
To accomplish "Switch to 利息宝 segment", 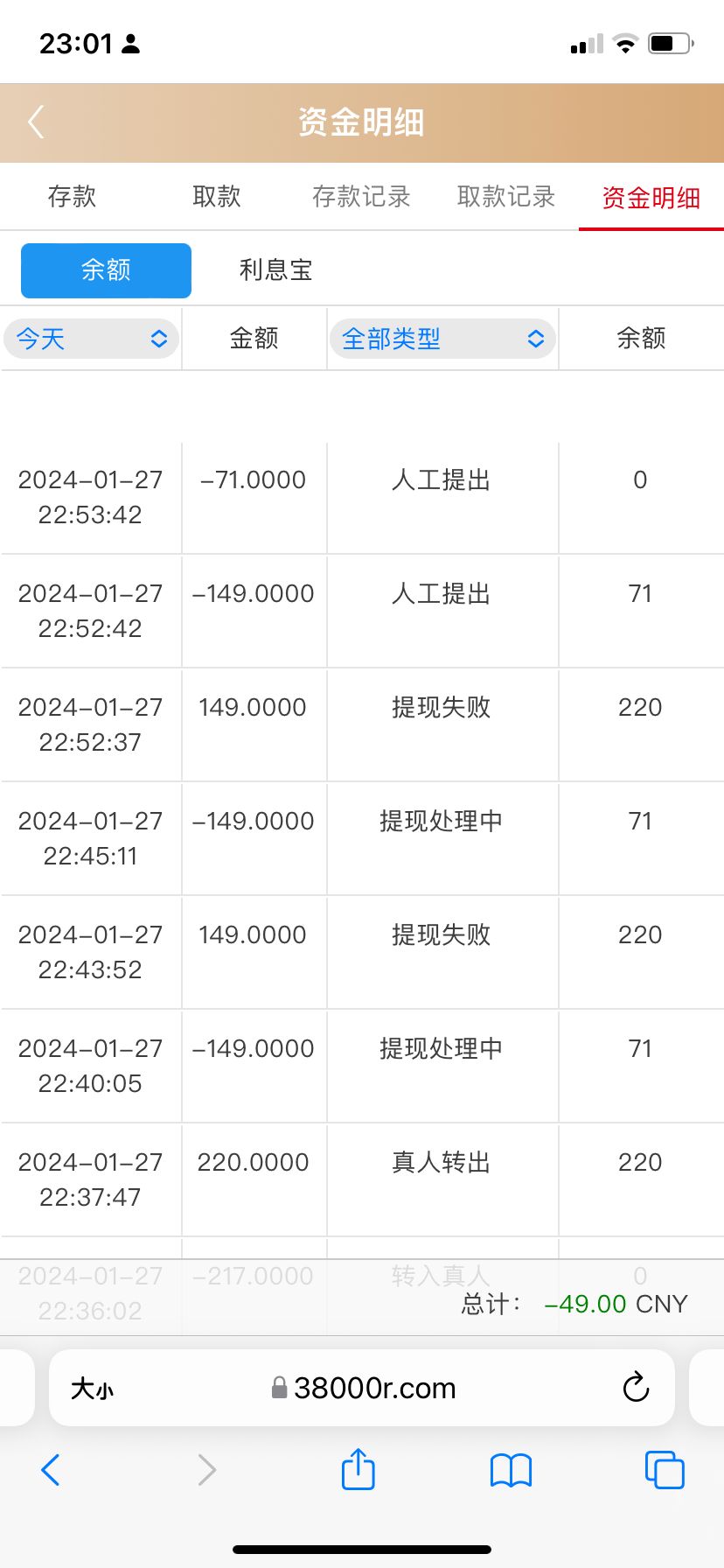I will [x=275, y=270].
